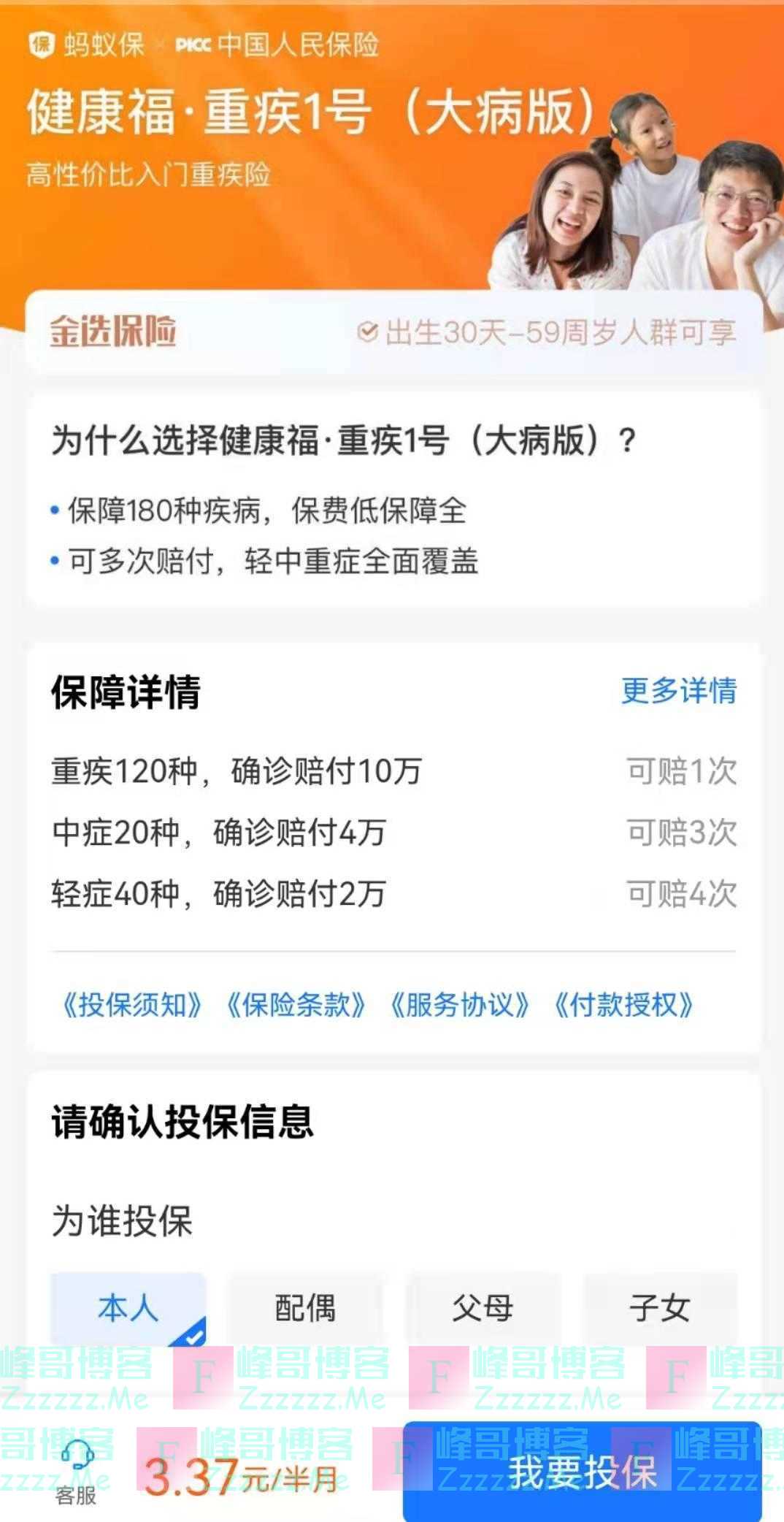Image resolution: width=784 pixels, height=1522 pixels.
Task: View the 《保险条款》 terms
Action: [x=295, y=1005]
